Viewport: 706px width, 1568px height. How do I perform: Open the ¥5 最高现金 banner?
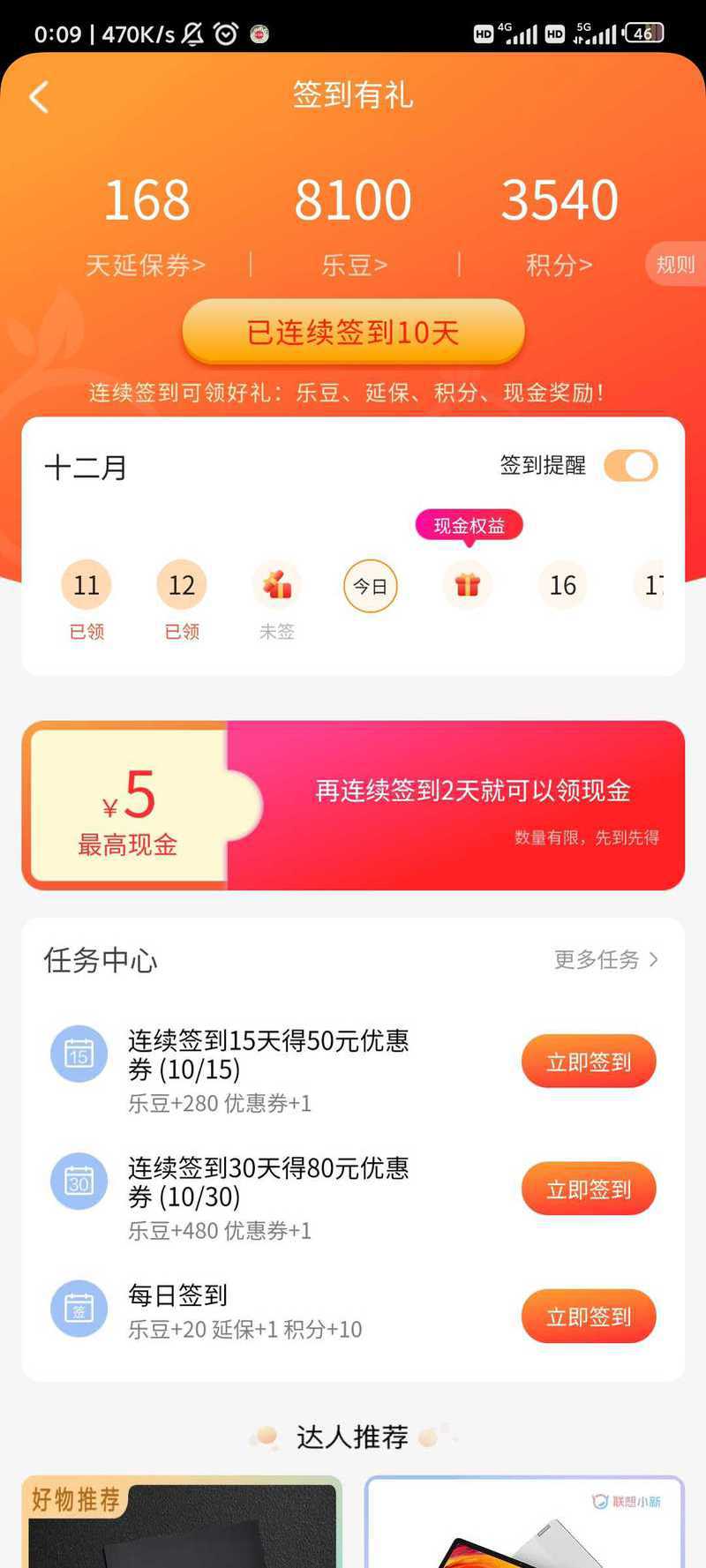click(353, 805)
